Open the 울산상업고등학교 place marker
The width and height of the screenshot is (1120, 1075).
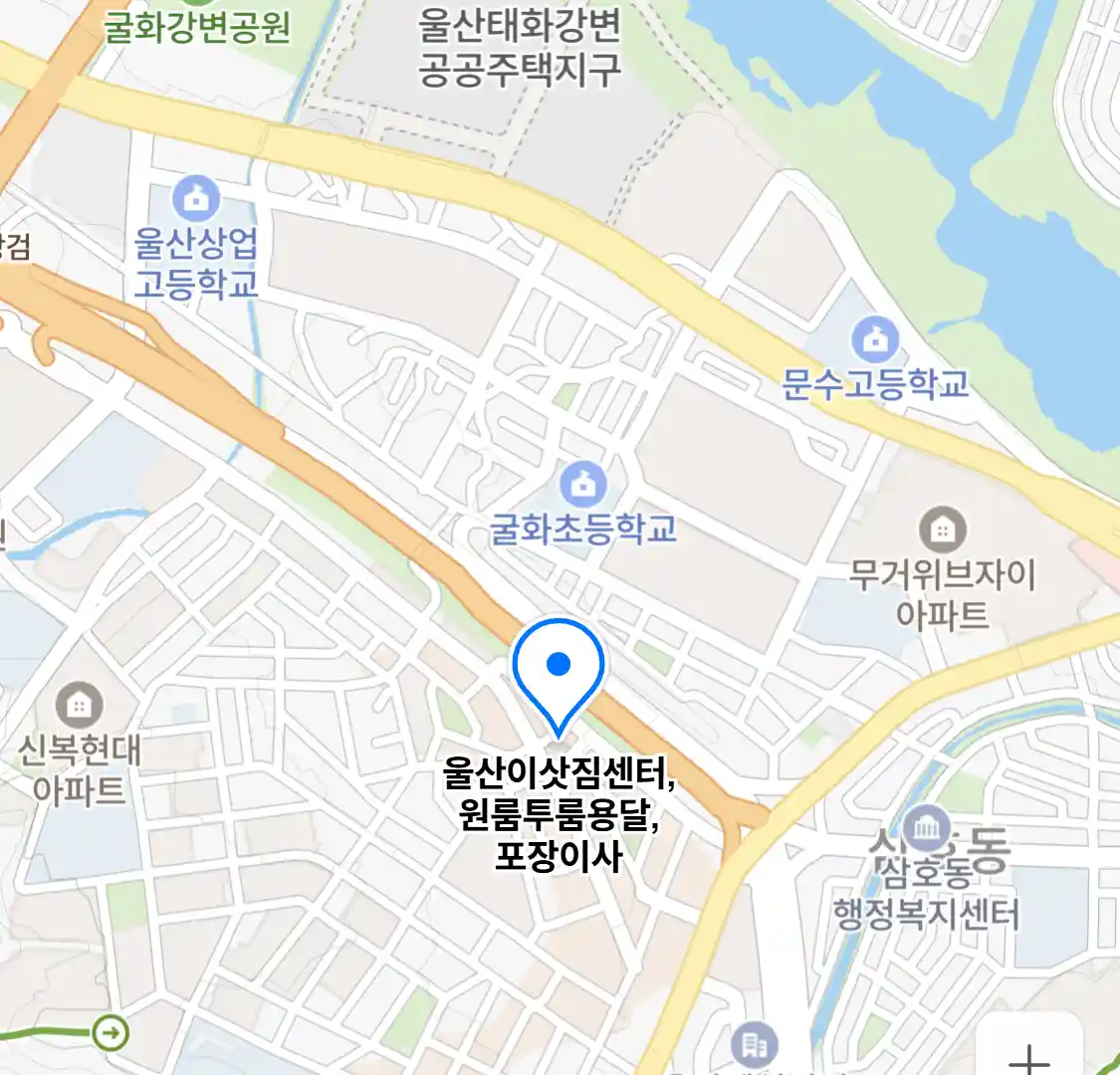point(196,199)
